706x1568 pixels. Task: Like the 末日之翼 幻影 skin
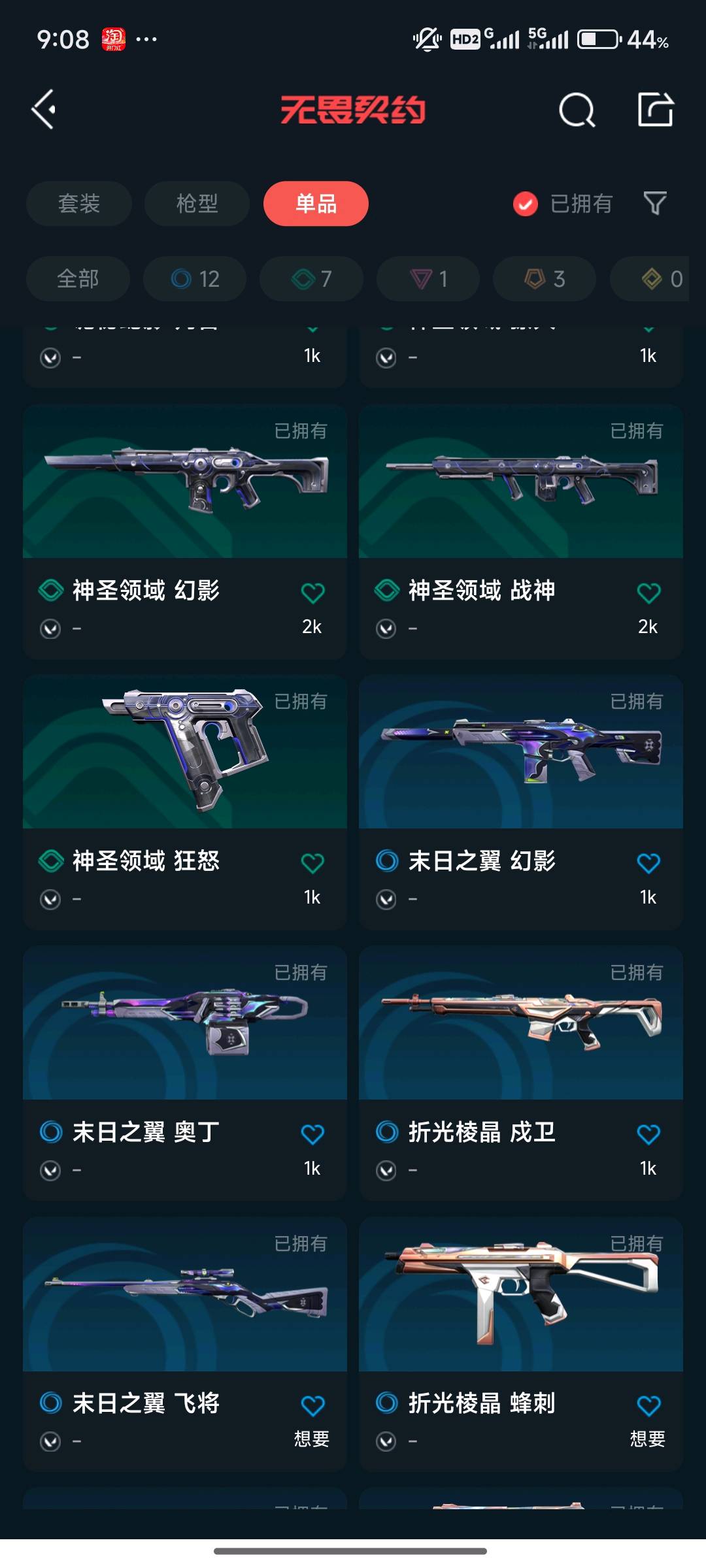coord(648,864)
